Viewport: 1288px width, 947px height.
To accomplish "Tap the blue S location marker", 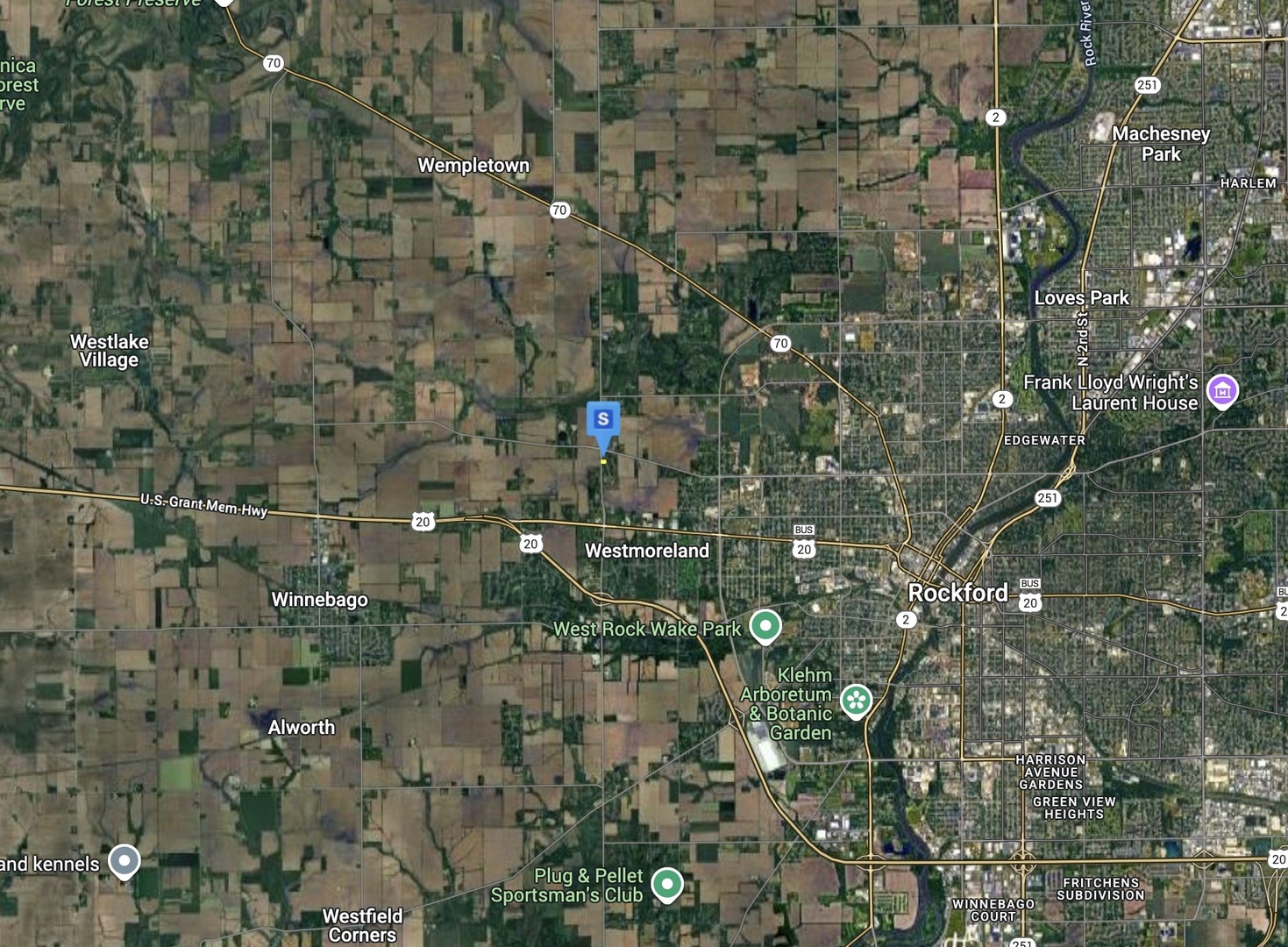I will pos(602,420).
